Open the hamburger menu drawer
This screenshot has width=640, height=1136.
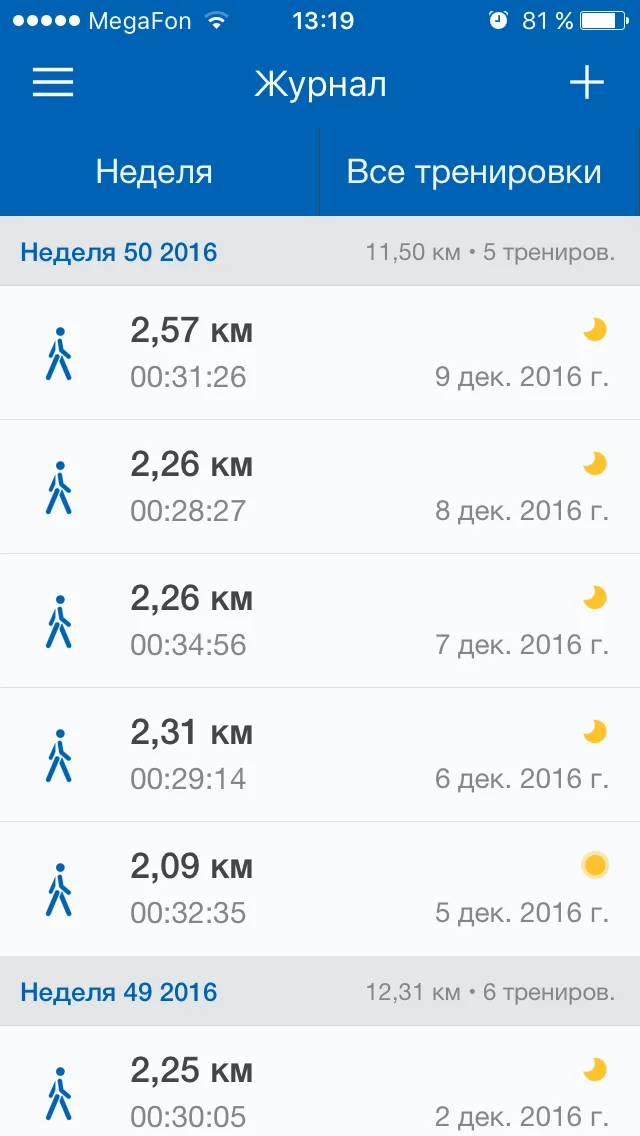53,83
